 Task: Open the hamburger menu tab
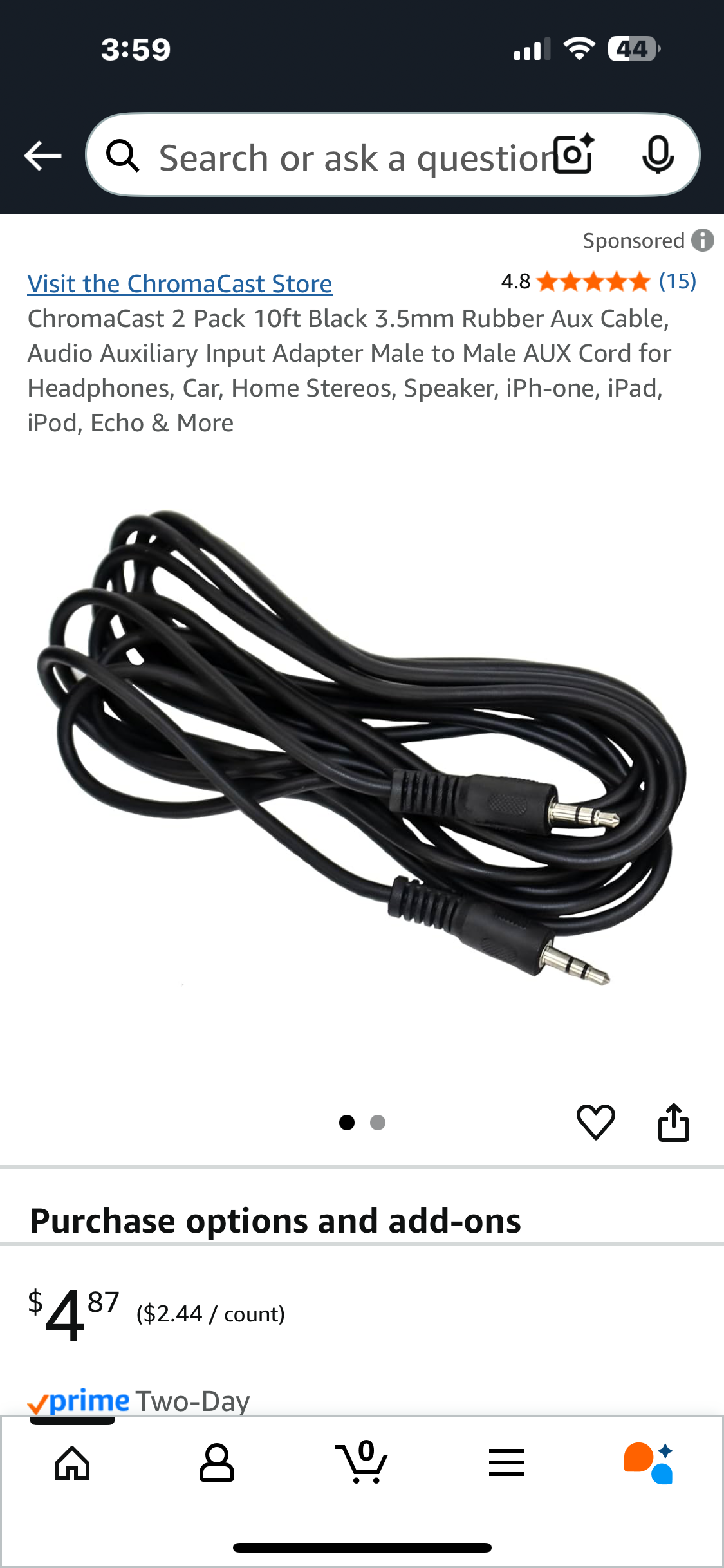506,1462
